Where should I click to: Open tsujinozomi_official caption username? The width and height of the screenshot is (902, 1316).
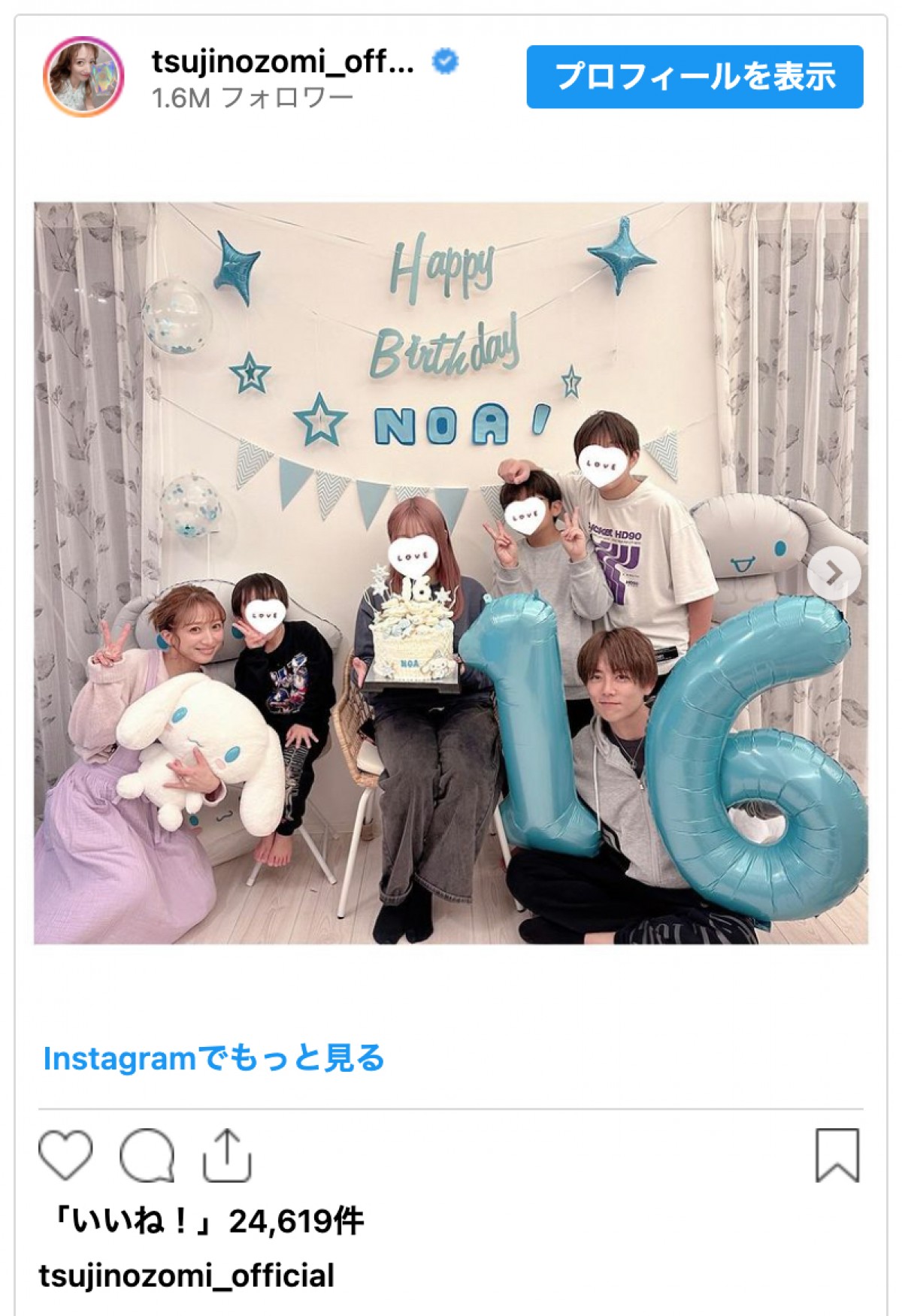point(186,1275)
